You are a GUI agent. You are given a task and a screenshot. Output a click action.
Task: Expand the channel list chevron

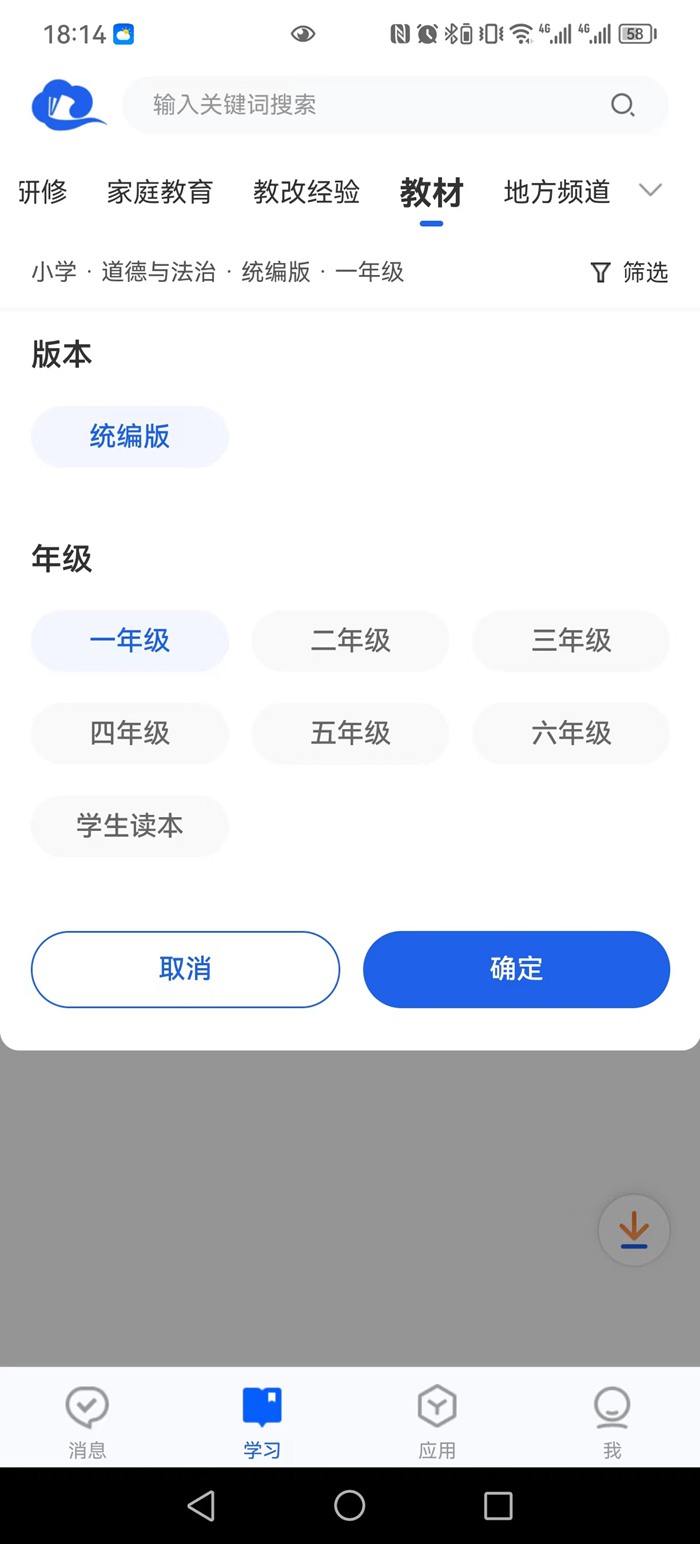[x=651, y=190]
